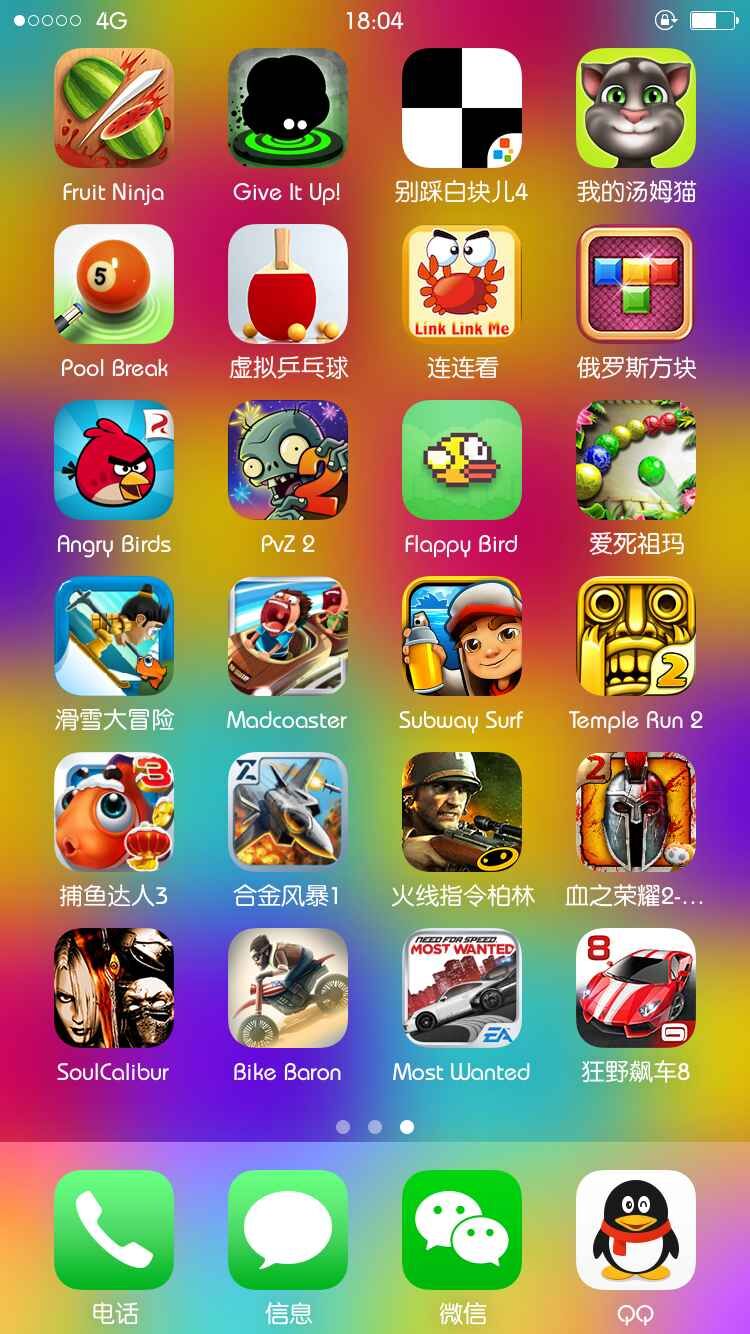750x1334 pixels.
Task: Launch 俄罗斯方块
Action: (x=635, y=284)
